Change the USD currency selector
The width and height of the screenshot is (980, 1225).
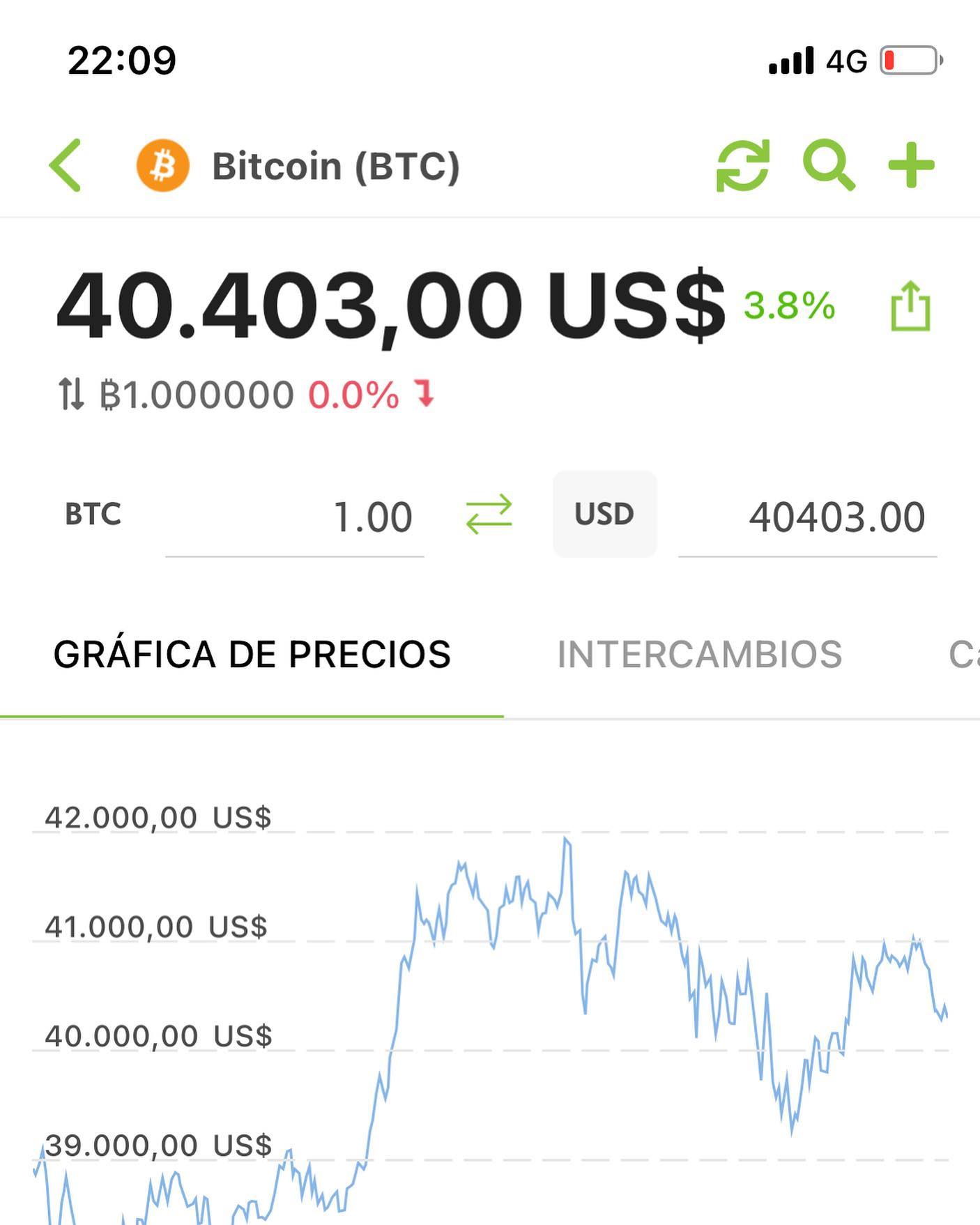[x=604, y=514]
